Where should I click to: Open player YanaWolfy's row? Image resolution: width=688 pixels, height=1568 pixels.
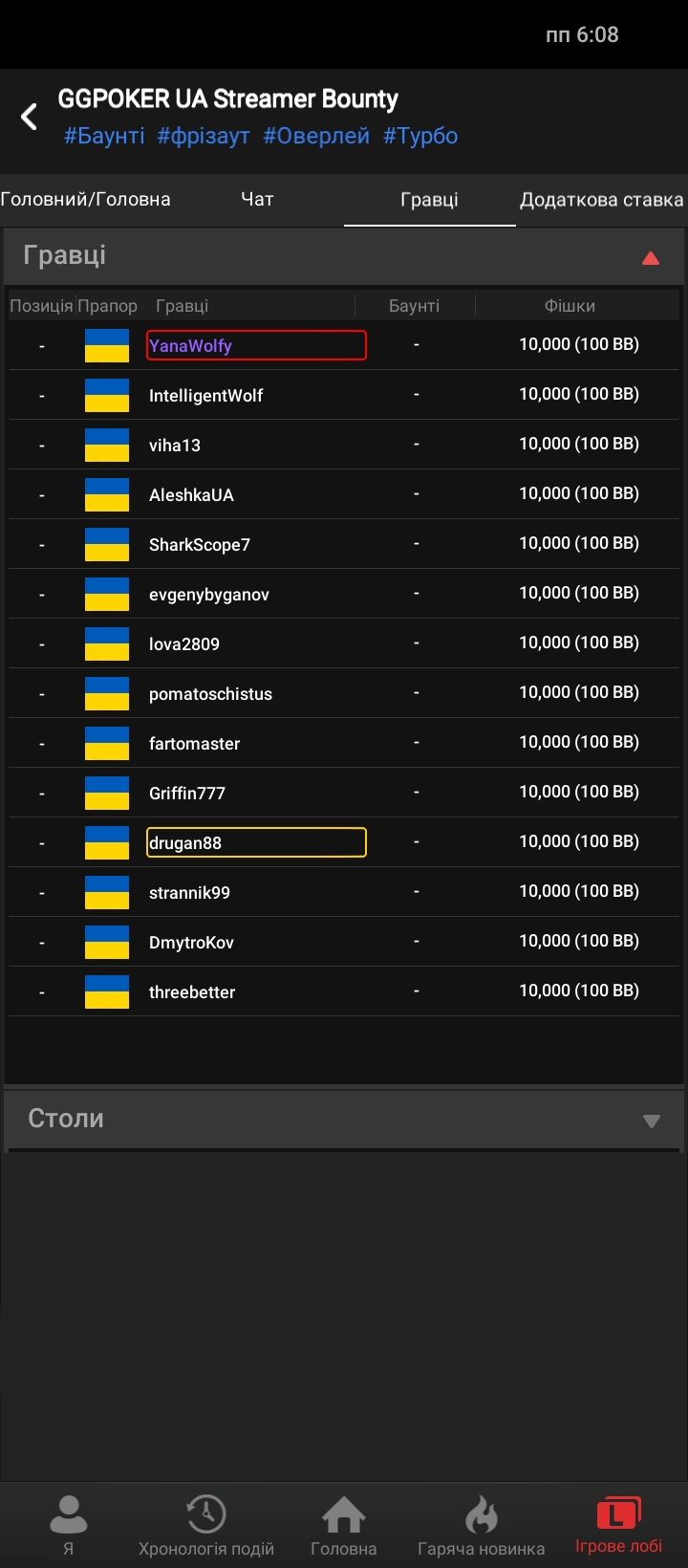click(255, 345)
